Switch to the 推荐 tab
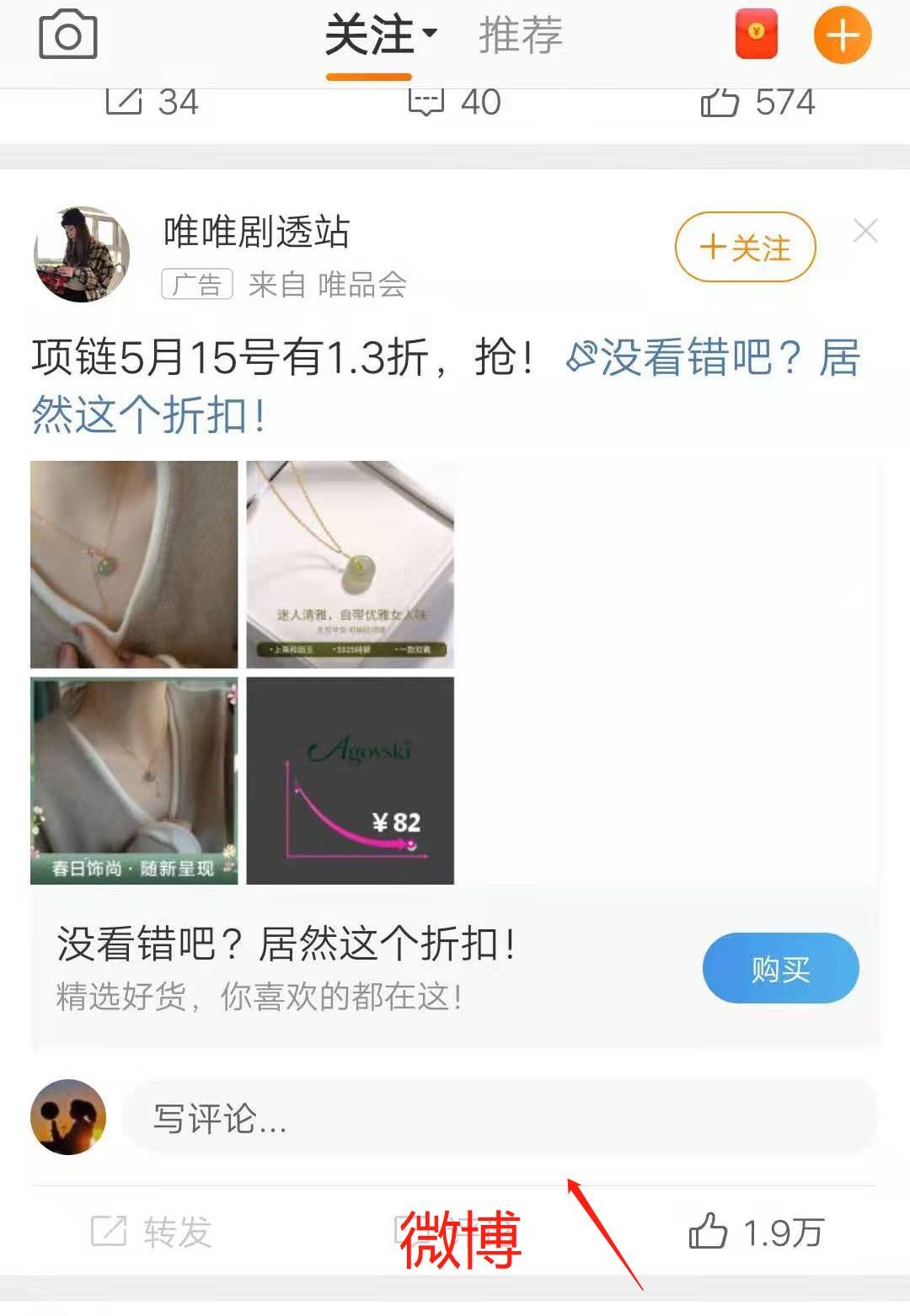This screenshot has height=1316, width=910. (520, 36)
